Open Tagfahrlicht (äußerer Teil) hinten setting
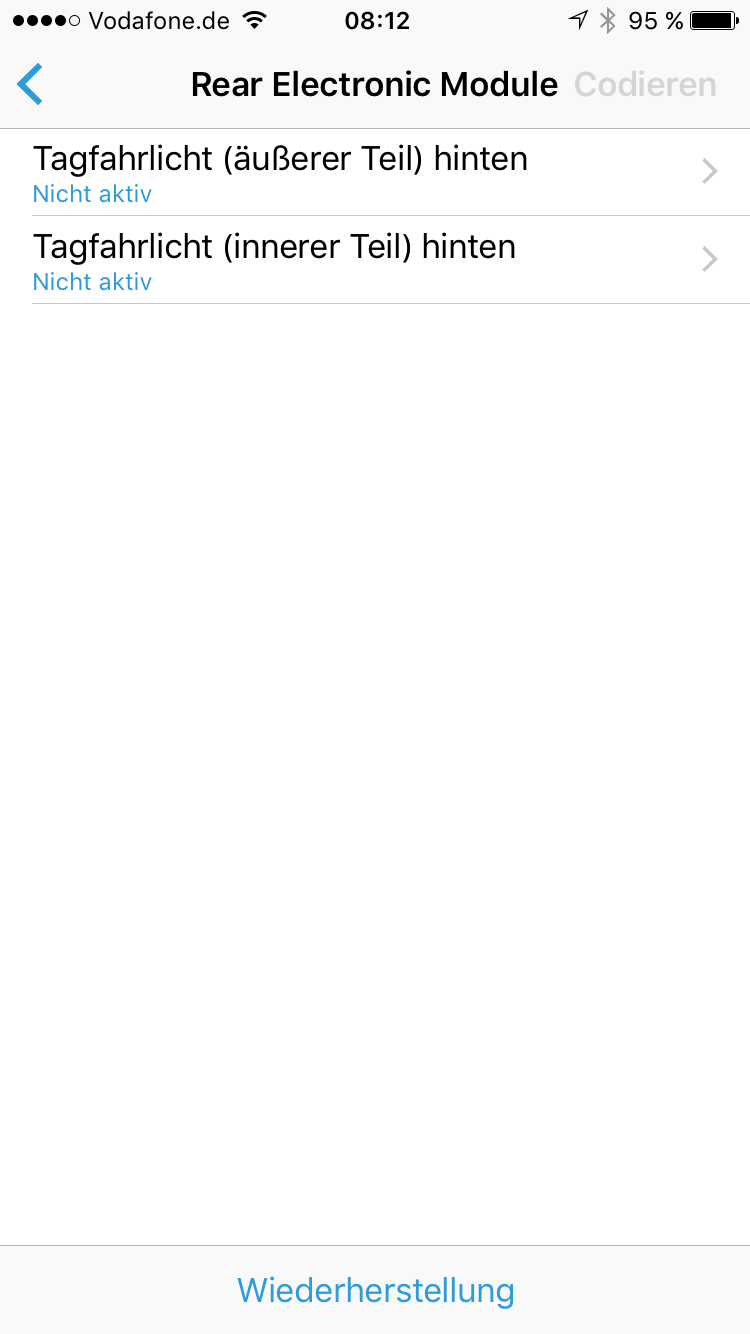The height and width of the screenshot is (1334, 750). 375,172
